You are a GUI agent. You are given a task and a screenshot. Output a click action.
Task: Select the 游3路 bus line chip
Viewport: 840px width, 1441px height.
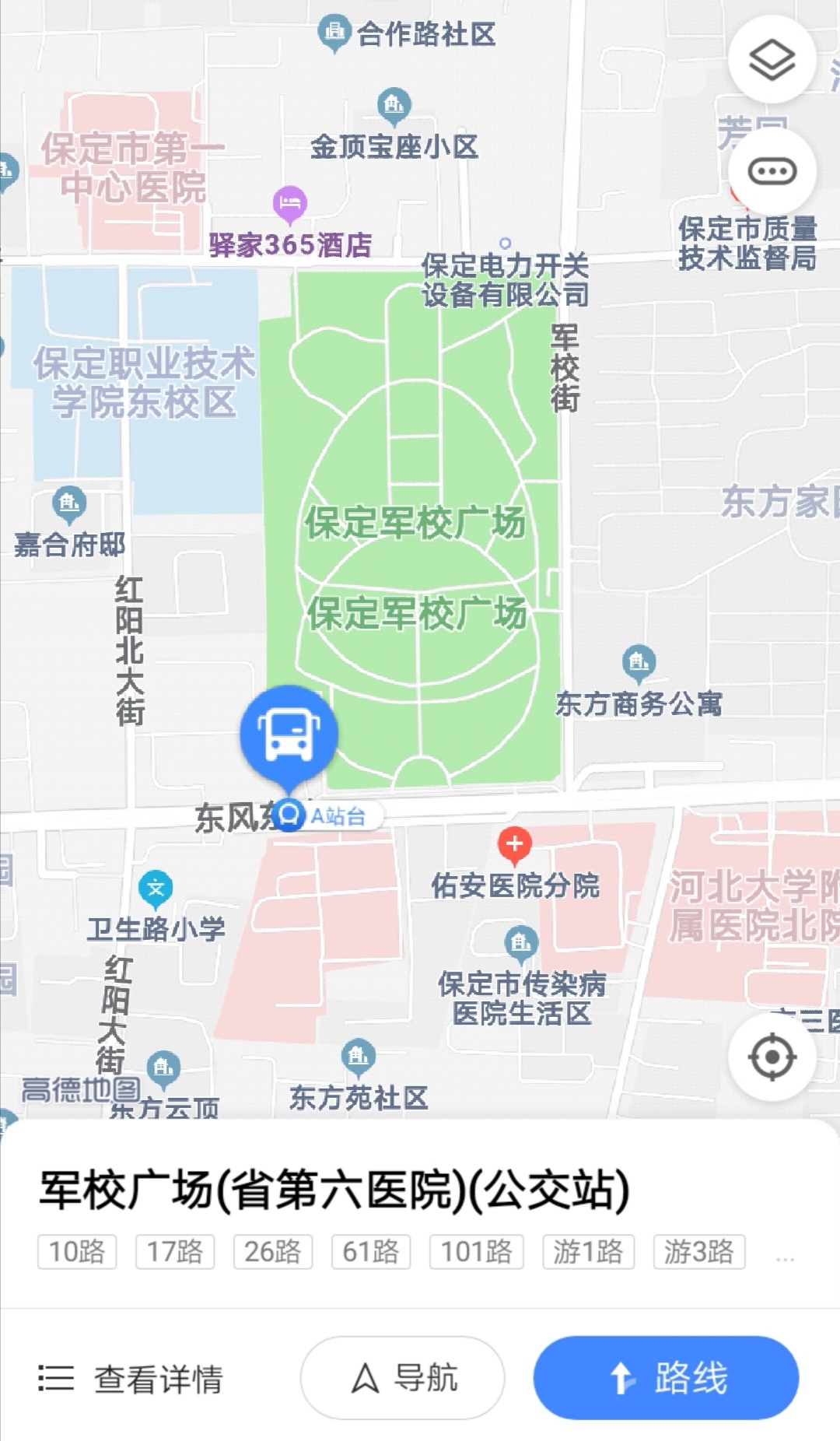coord(698,1251)
